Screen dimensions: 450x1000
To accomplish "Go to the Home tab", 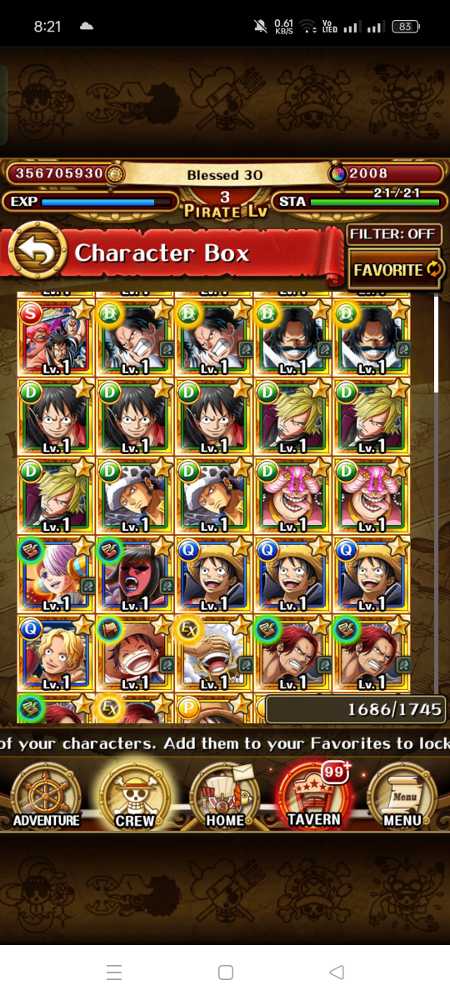I will [224, 795].
